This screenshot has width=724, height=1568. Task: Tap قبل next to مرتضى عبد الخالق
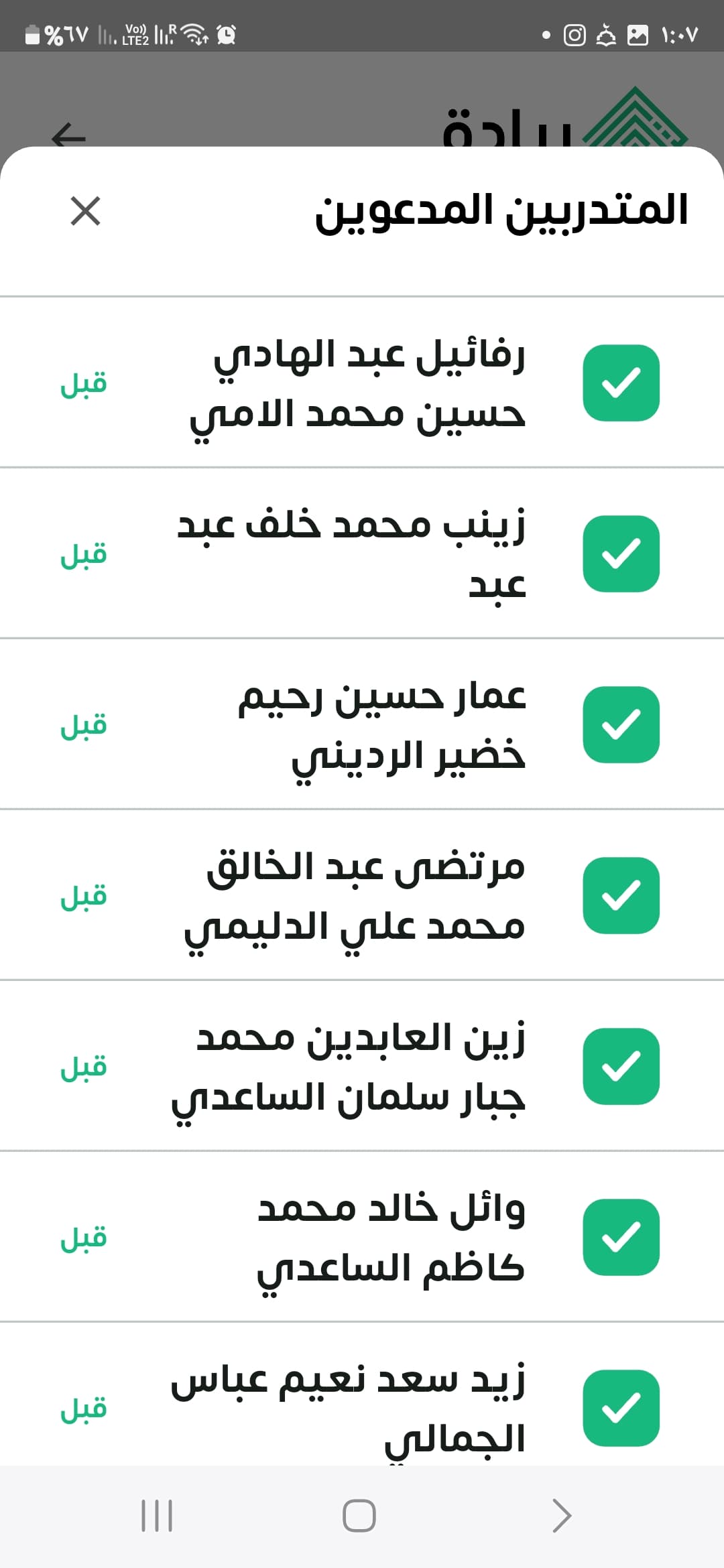(x=84, y=897)
